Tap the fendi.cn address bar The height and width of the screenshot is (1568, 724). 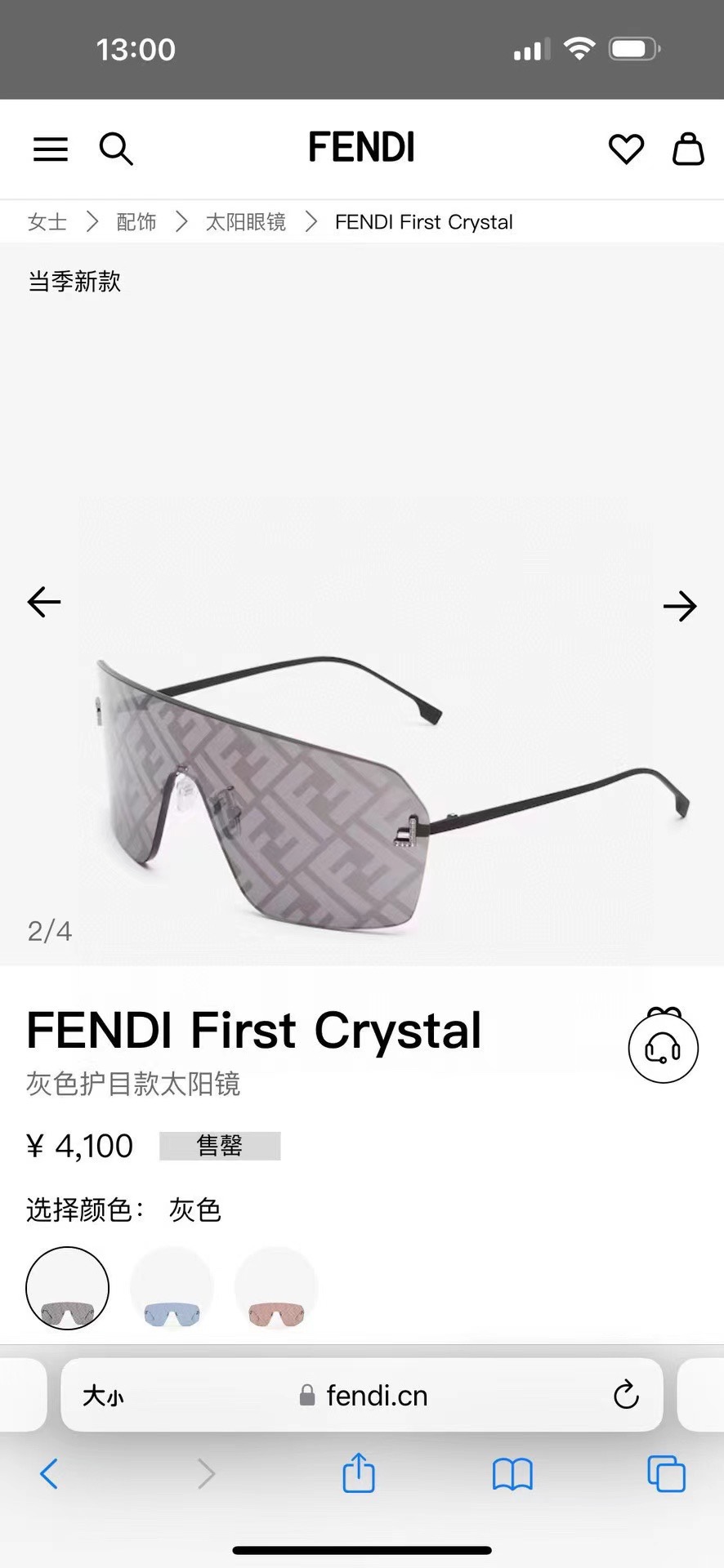coord(362,1395)
